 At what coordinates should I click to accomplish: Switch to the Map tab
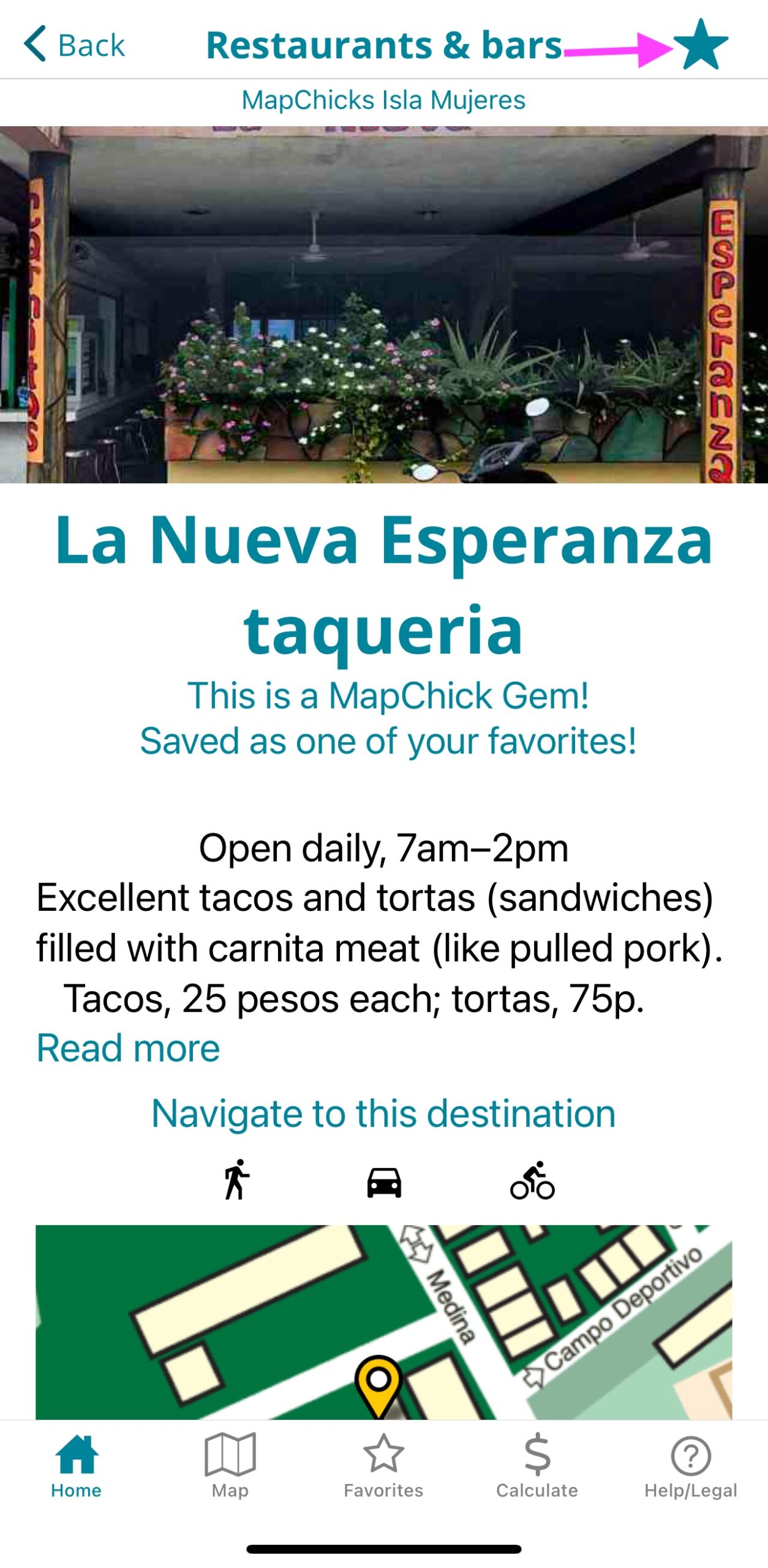pos(230,1465)
